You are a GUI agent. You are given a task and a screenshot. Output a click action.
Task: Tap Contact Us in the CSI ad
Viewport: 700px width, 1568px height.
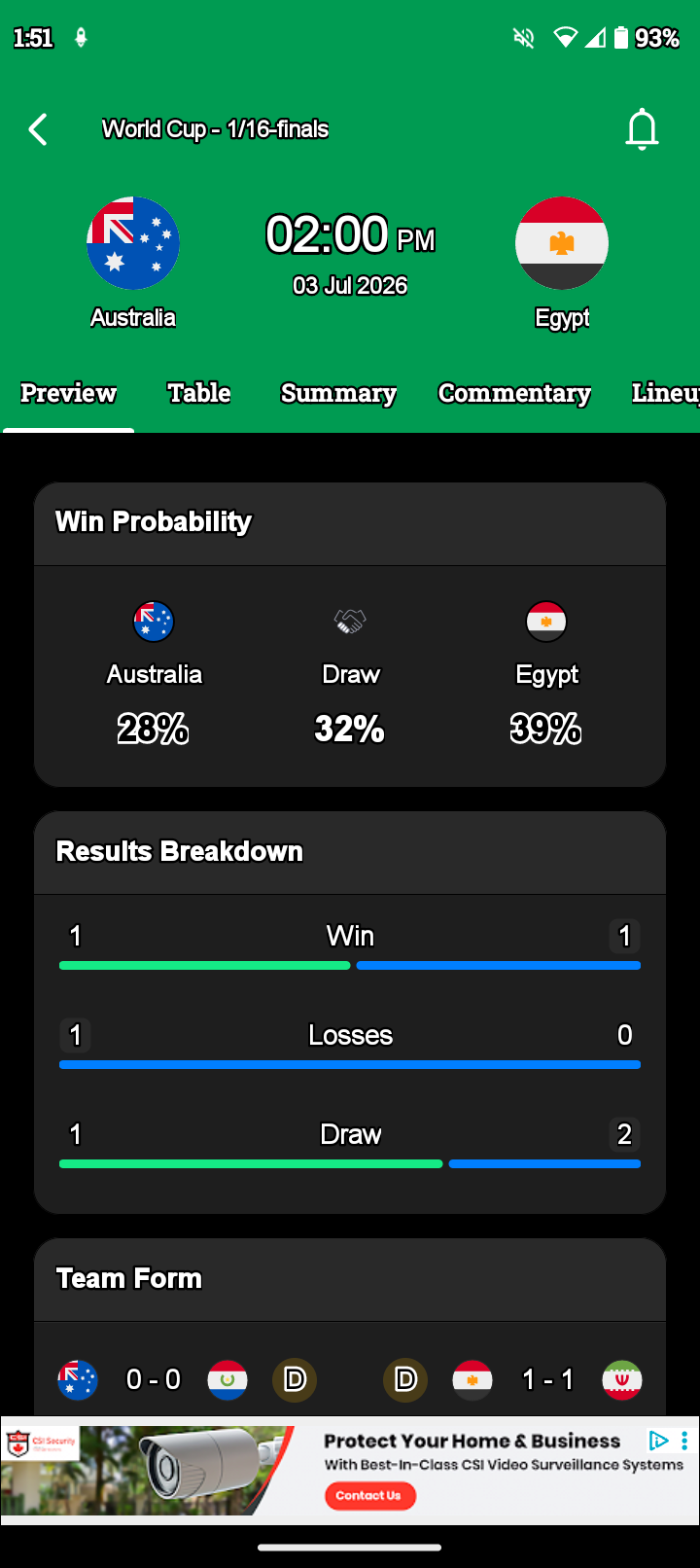pos(369,1496)
